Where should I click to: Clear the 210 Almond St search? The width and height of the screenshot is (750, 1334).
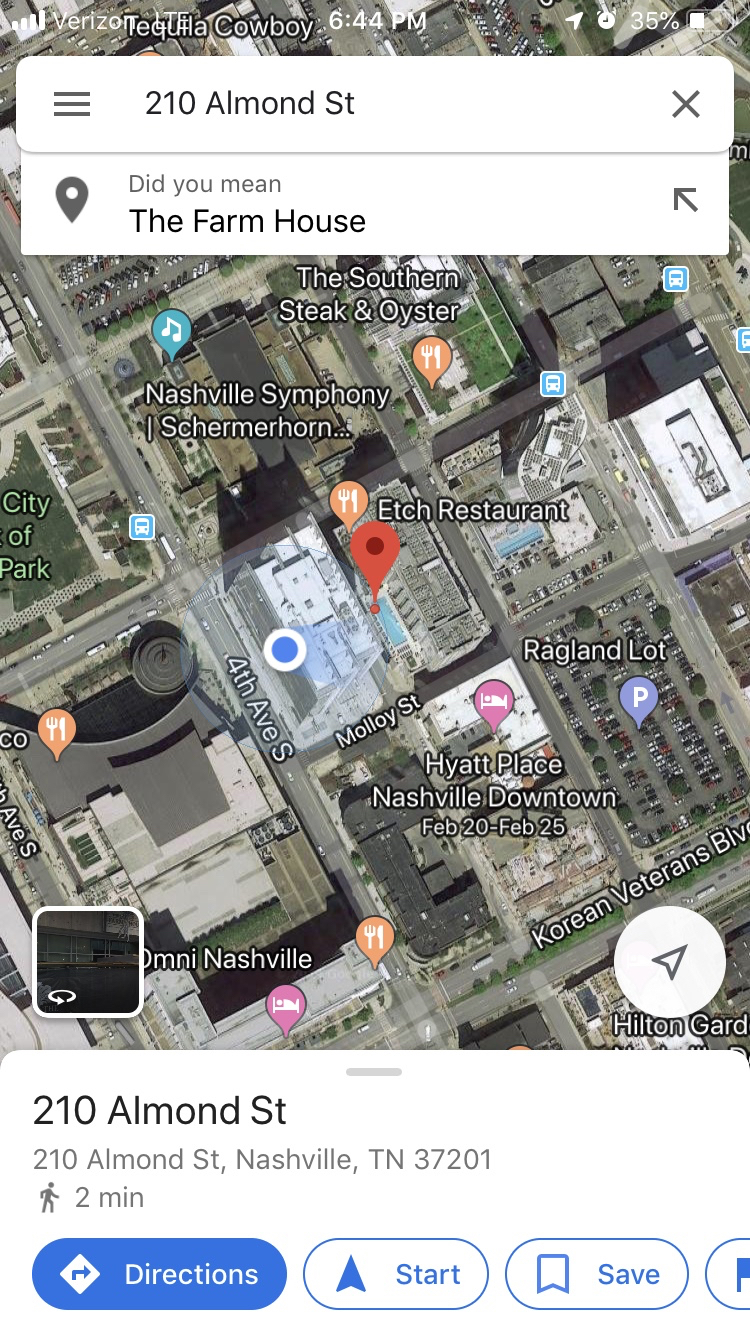(x=685, y=104)
